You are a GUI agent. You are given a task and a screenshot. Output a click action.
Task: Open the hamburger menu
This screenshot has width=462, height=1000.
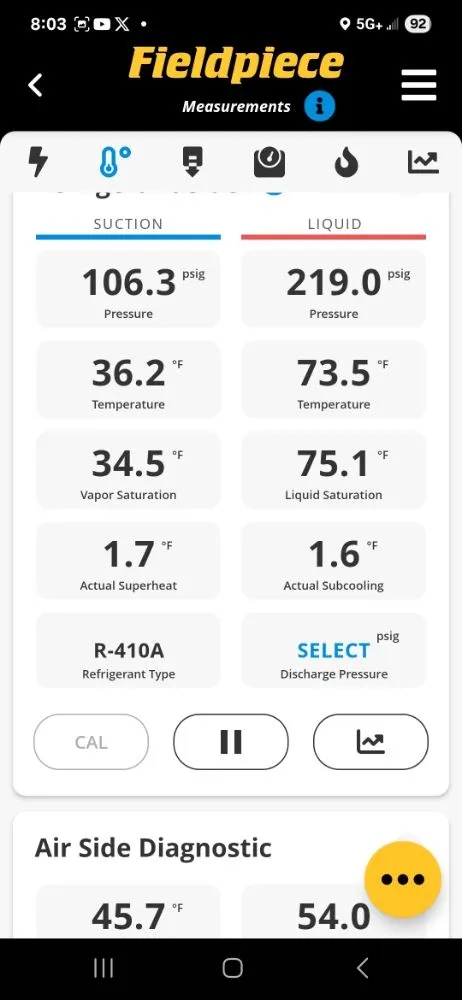[x=419, y=85]
